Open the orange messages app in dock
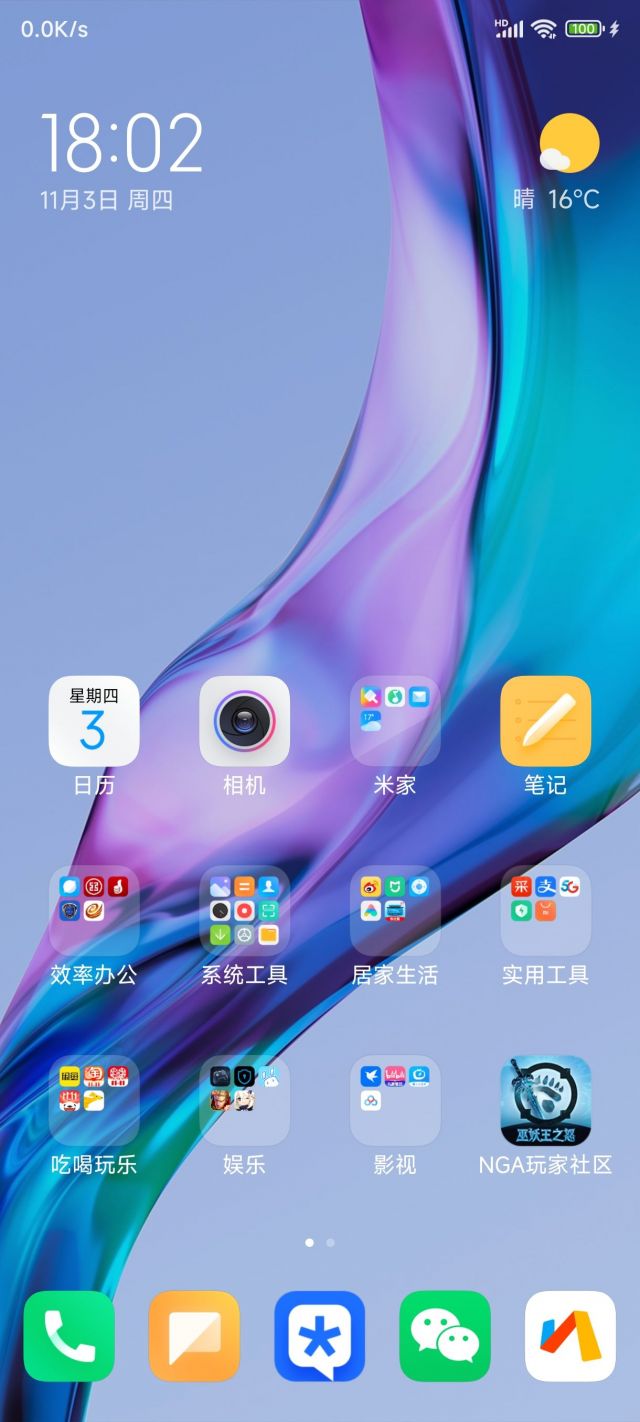 194,1336
